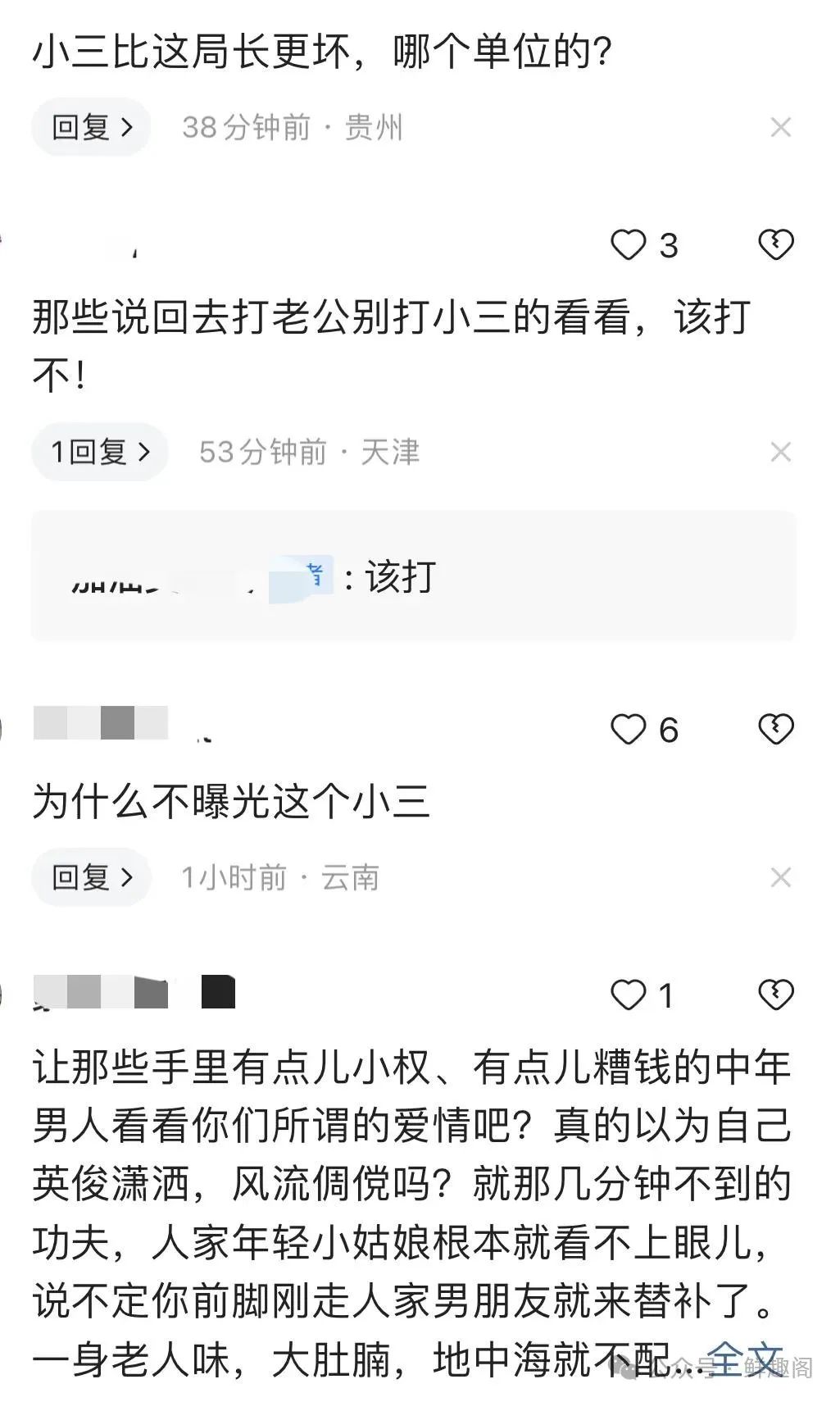Dismiss the comment posted 38分钟前
The width and height of the screenshot is (840, 1402).
780,127
